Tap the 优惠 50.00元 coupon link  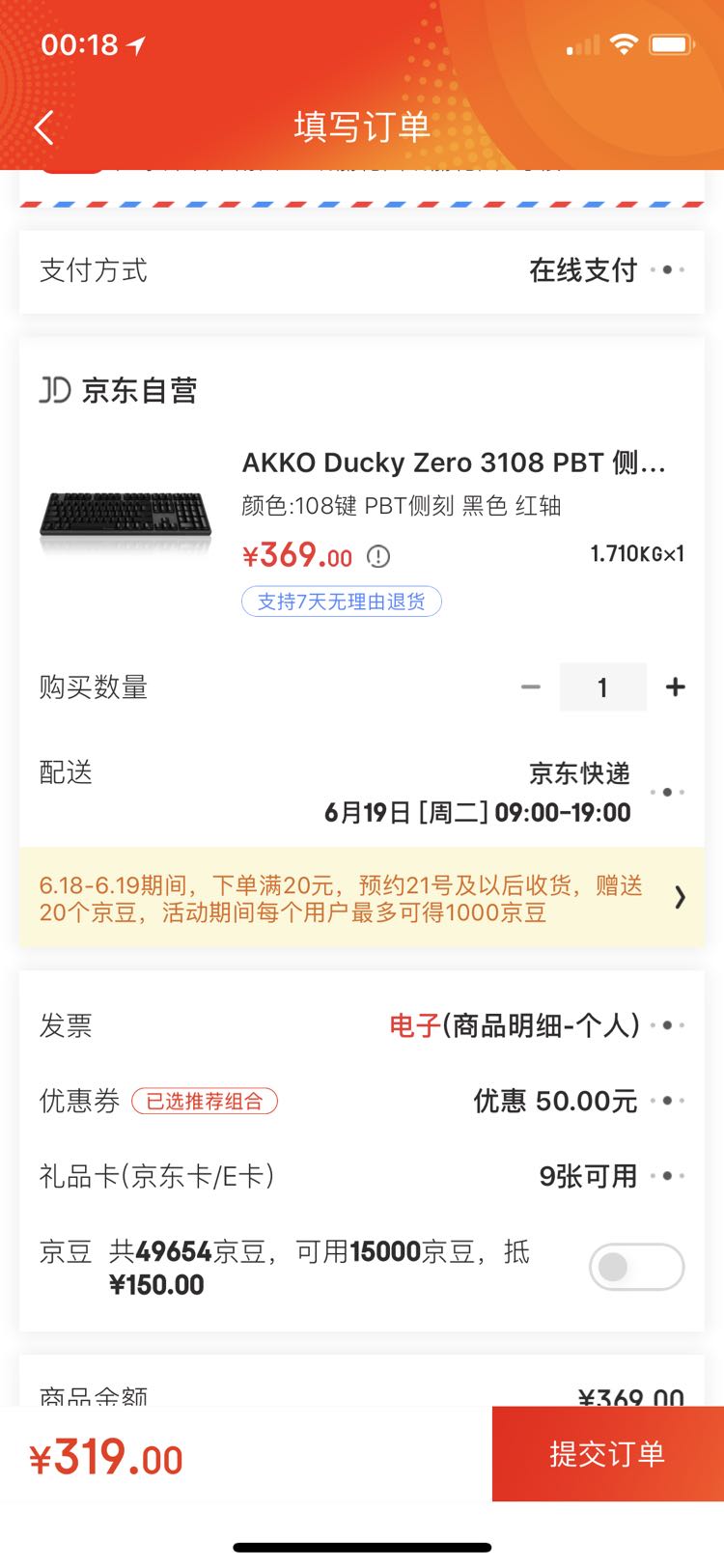553,1101
